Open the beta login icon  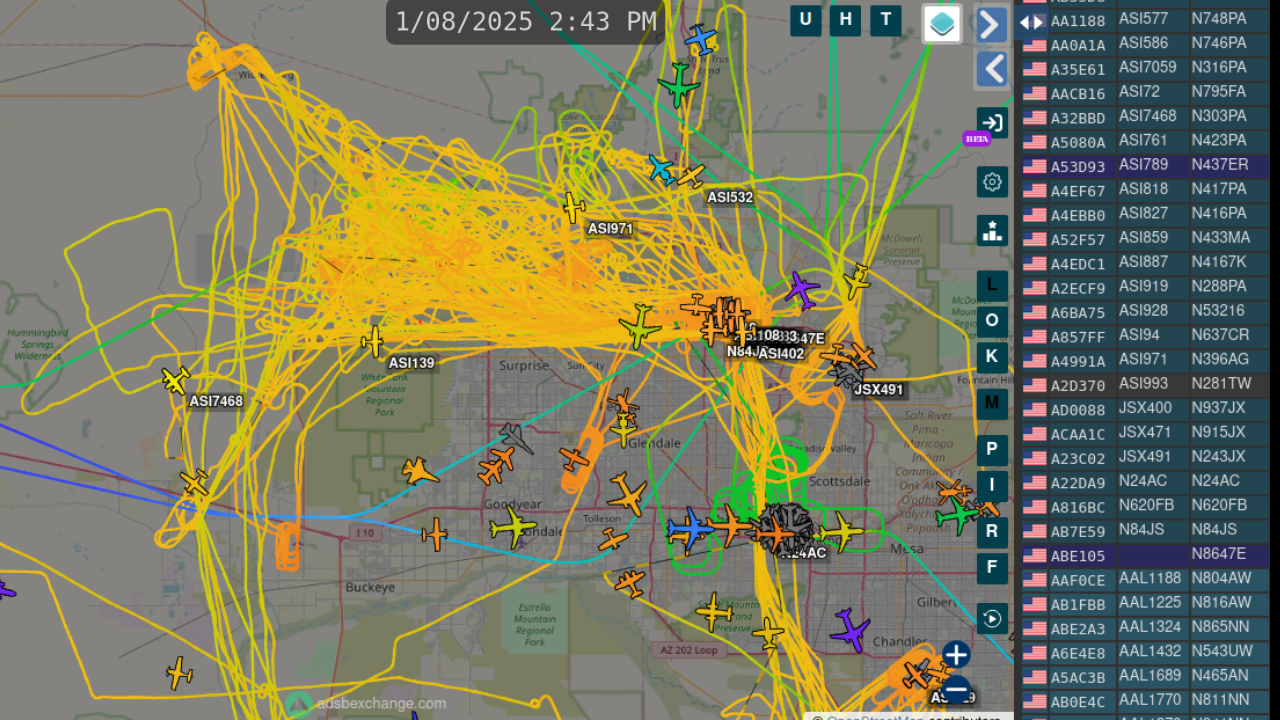[992, 122]
